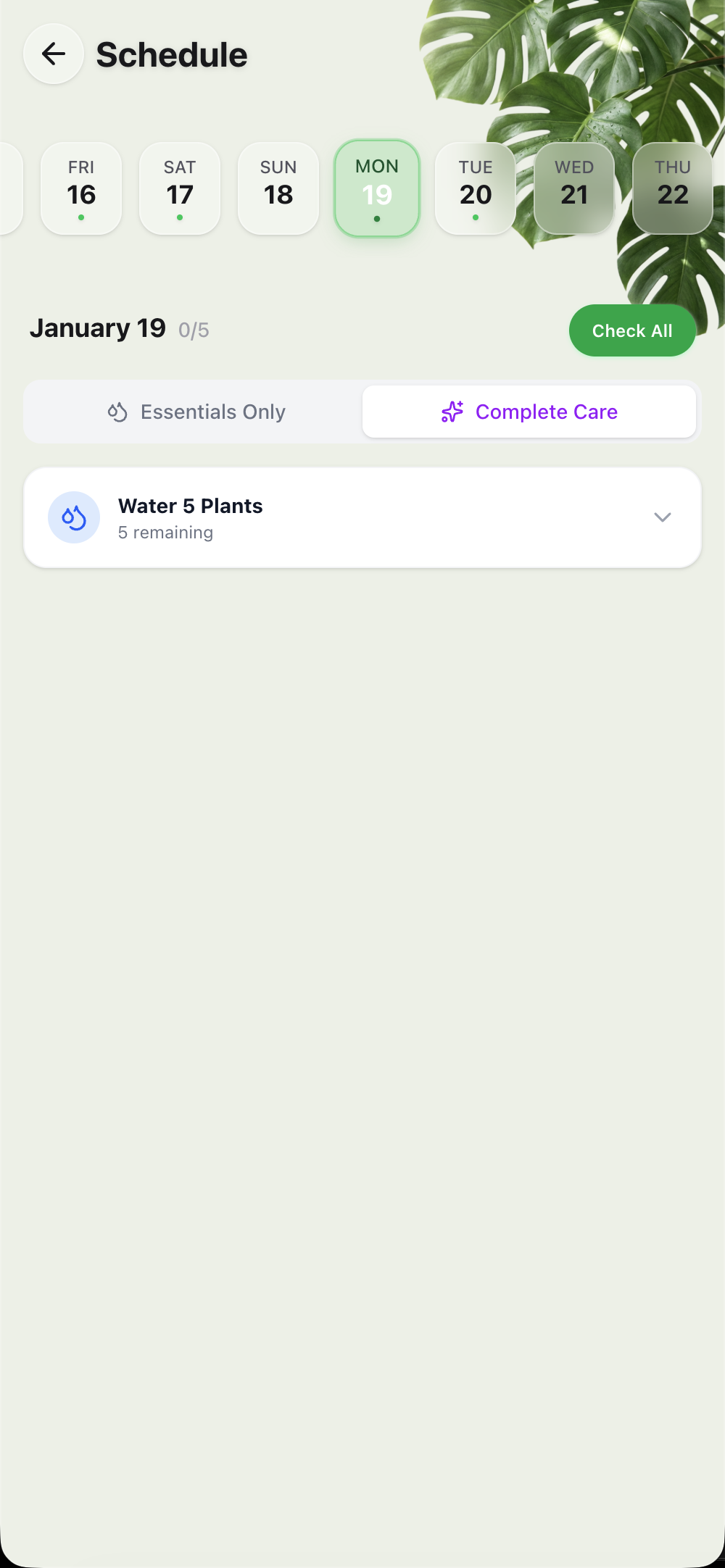
Task: Tap the highlighted Monday 19 date
Action: point(377,188)
